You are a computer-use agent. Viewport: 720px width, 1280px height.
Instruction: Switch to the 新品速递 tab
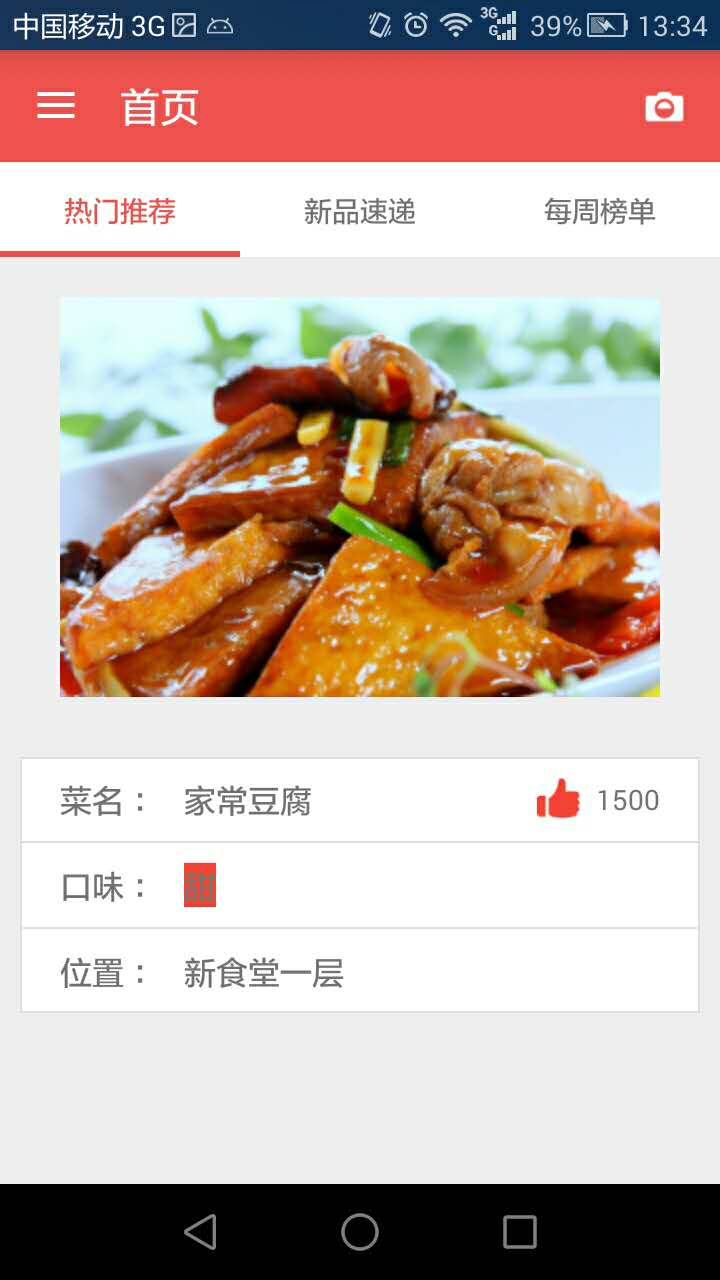(x=360, y=211)
